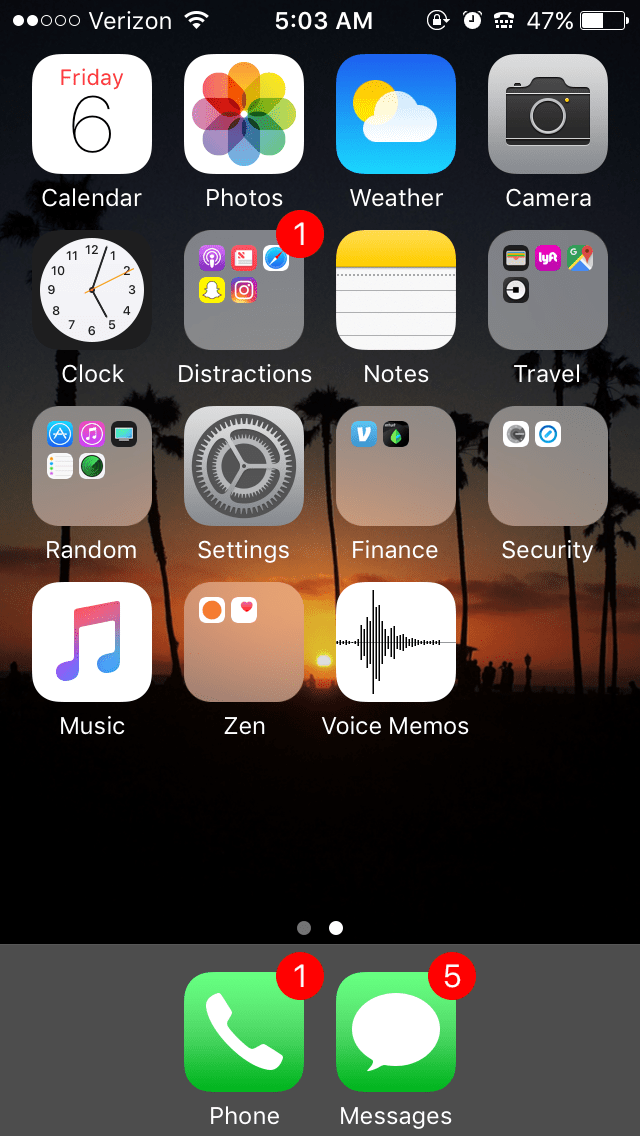Tap the home screen page indicator dots
Image resolution: width=640 pixels, height=1136 pixels.
(x=320, y=928)
